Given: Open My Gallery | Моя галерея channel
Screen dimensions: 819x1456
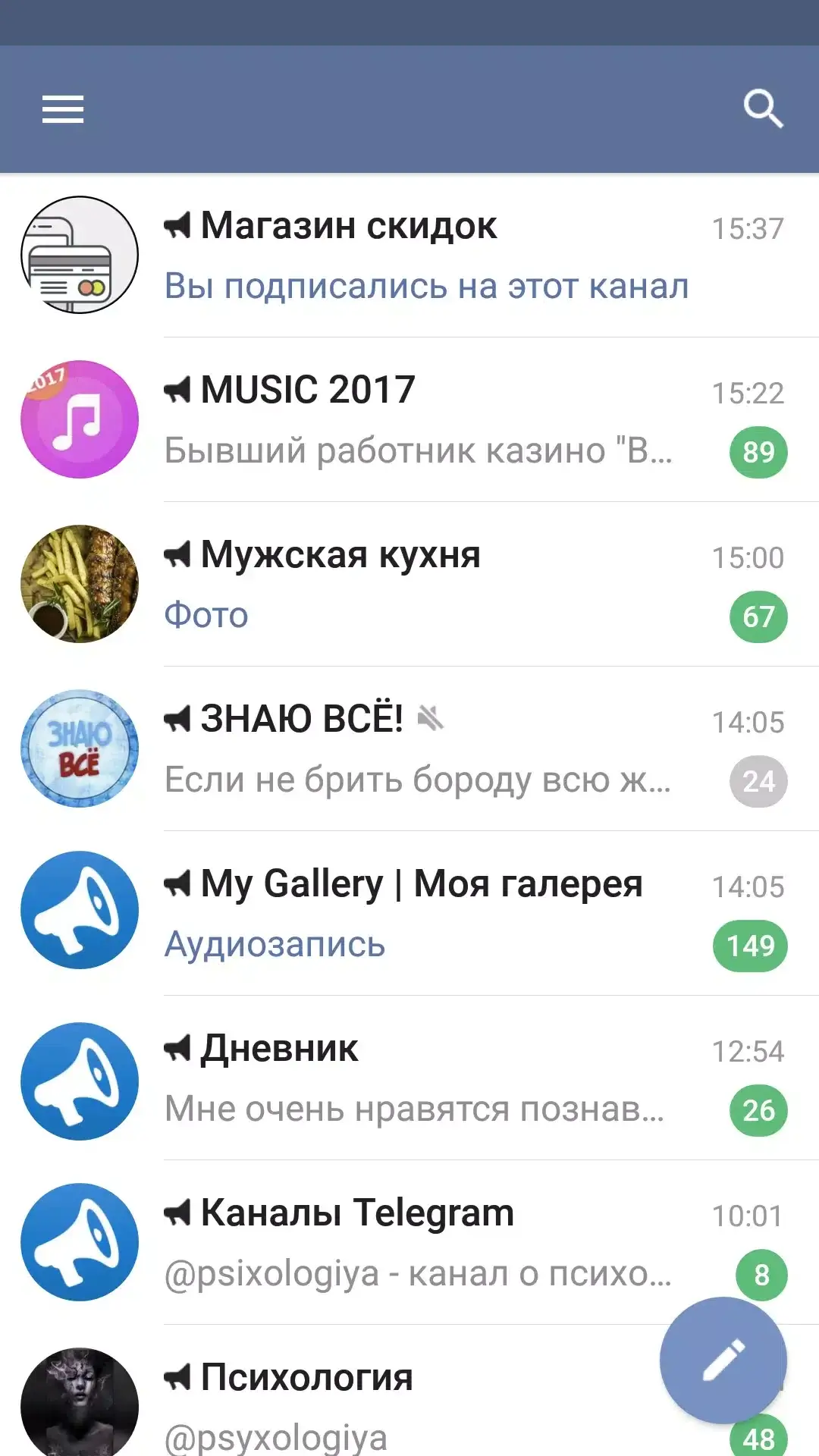Looking at the screenshot, I should [409, 913].
